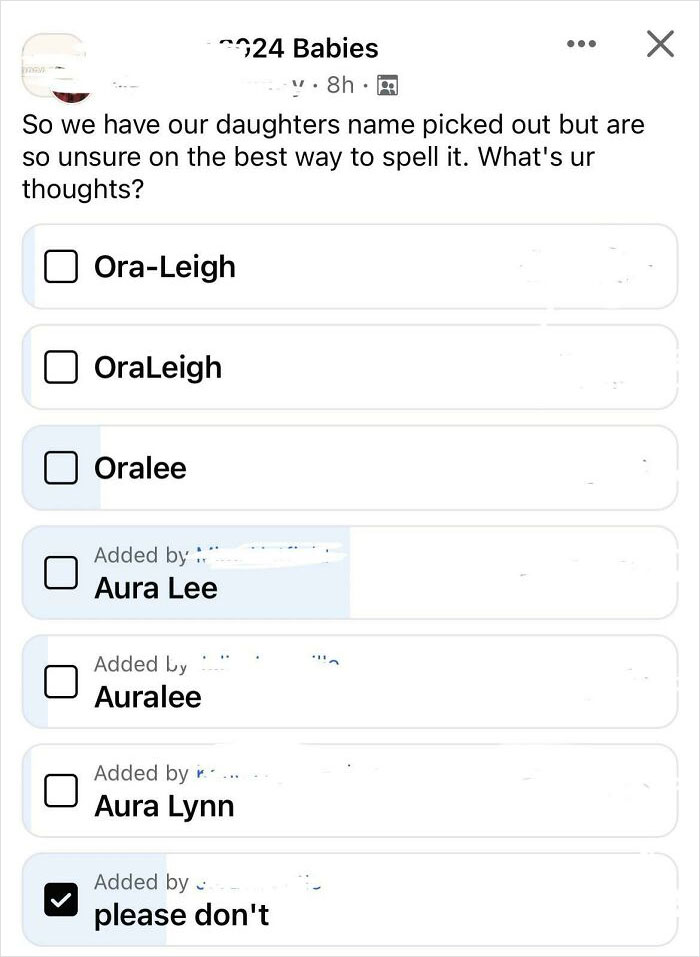Close the post view
This screenshot has height=957, width=700.
pyautogui.click(x=660, y=44)
